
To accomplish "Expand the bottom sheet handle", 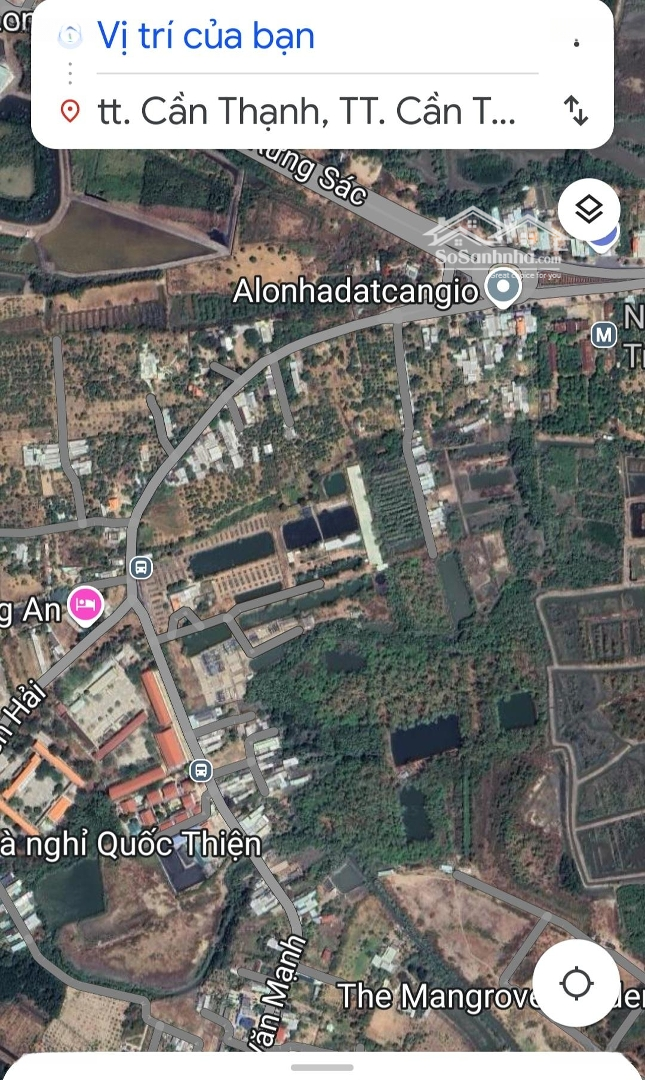I will tap(322, 1068).
